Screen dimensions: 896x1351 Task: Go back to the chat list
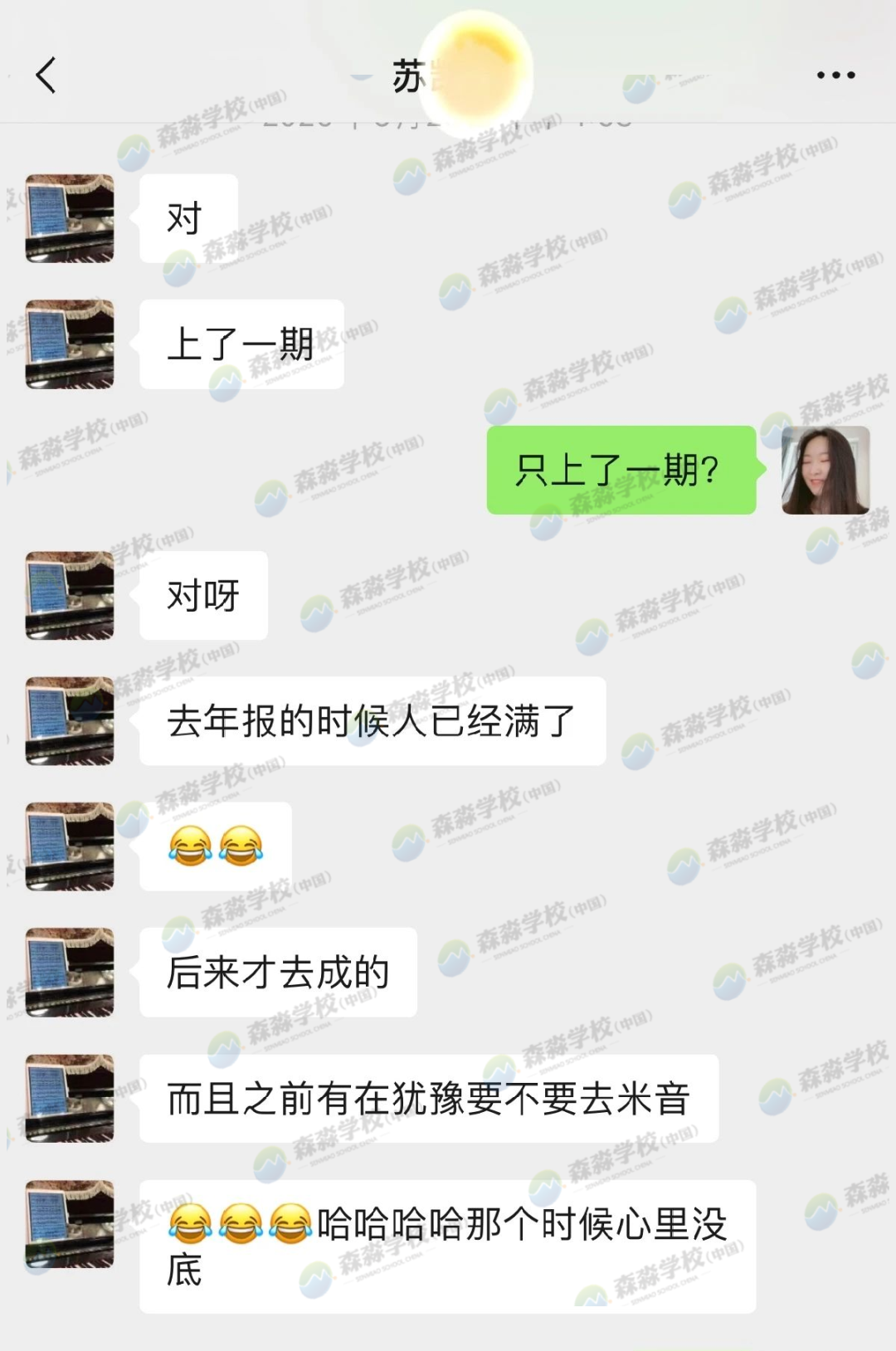(x=46, y=76)
